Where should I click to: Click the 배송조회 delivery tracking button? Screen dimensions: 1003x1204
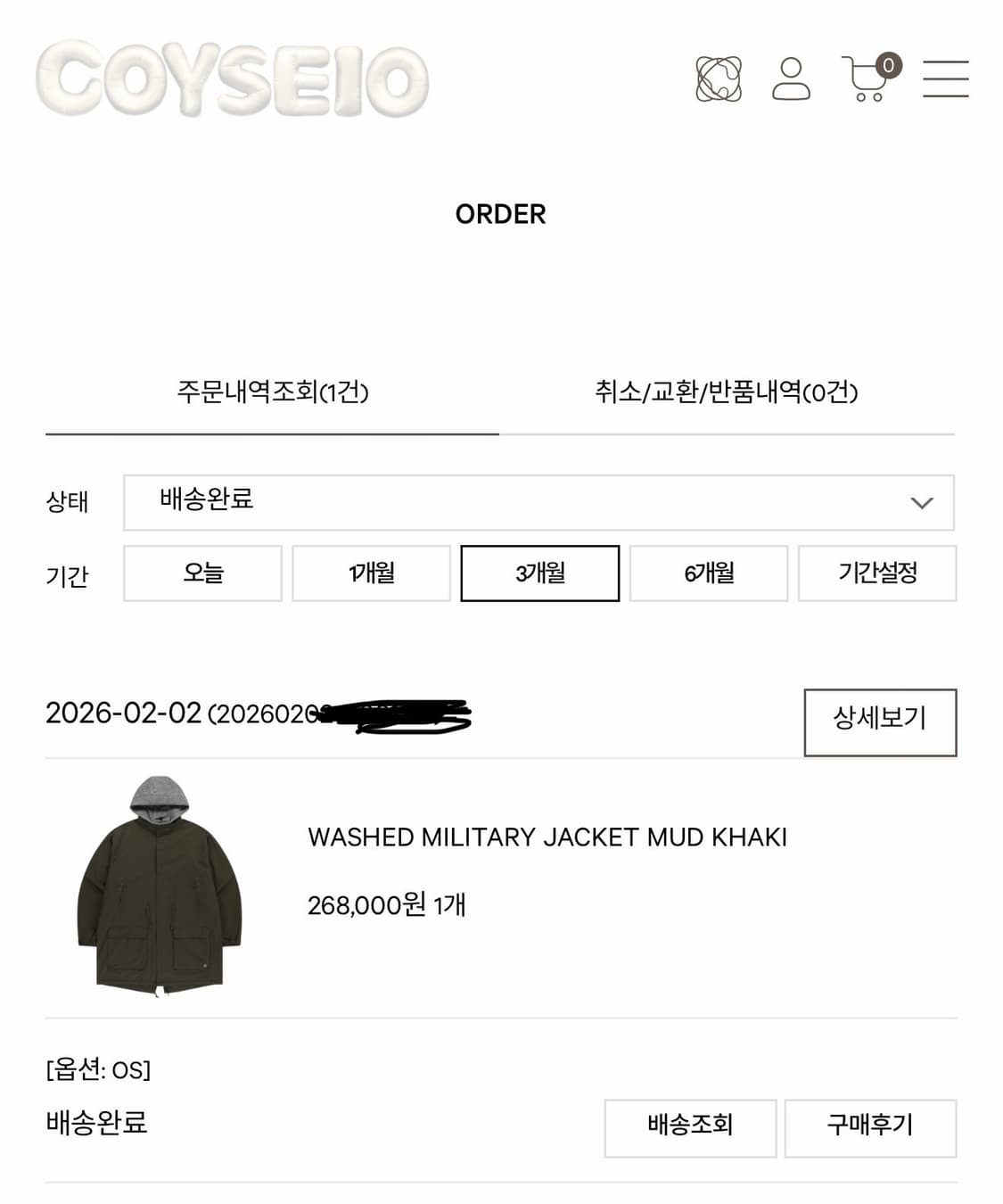click(x=690, y=1127)
